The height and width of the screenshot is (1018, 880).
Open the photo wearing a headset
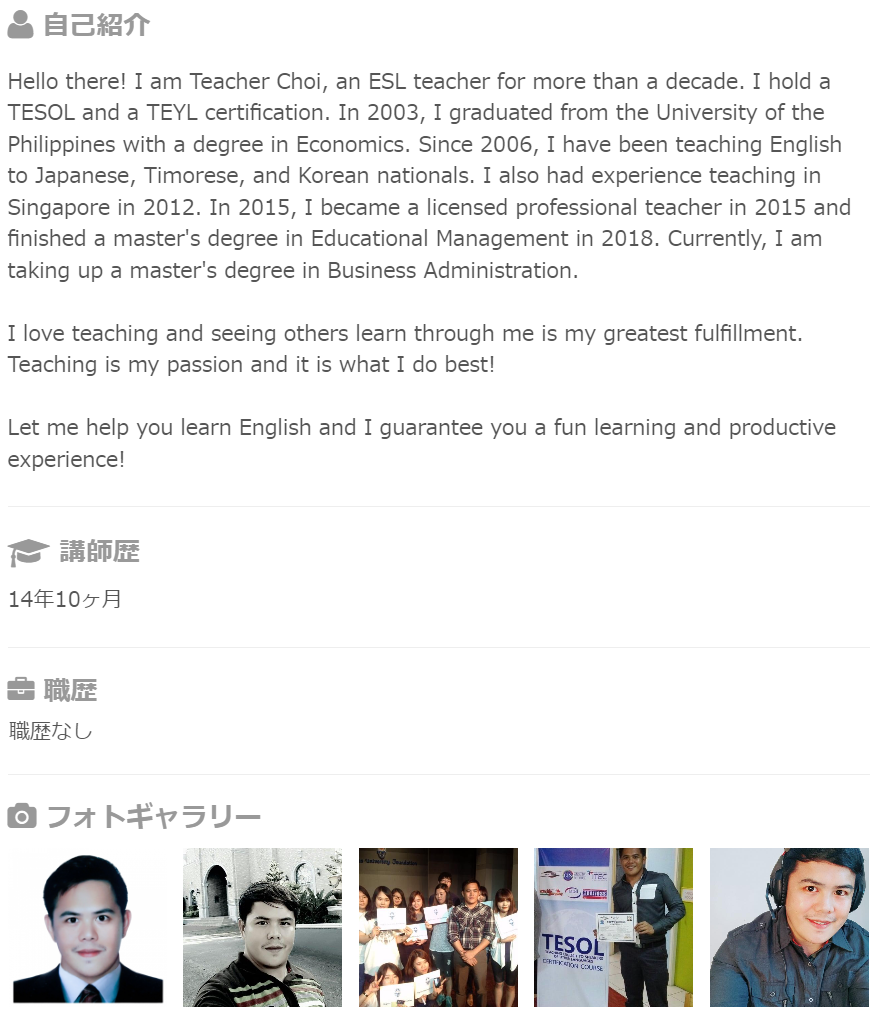[x=789, y=927]
